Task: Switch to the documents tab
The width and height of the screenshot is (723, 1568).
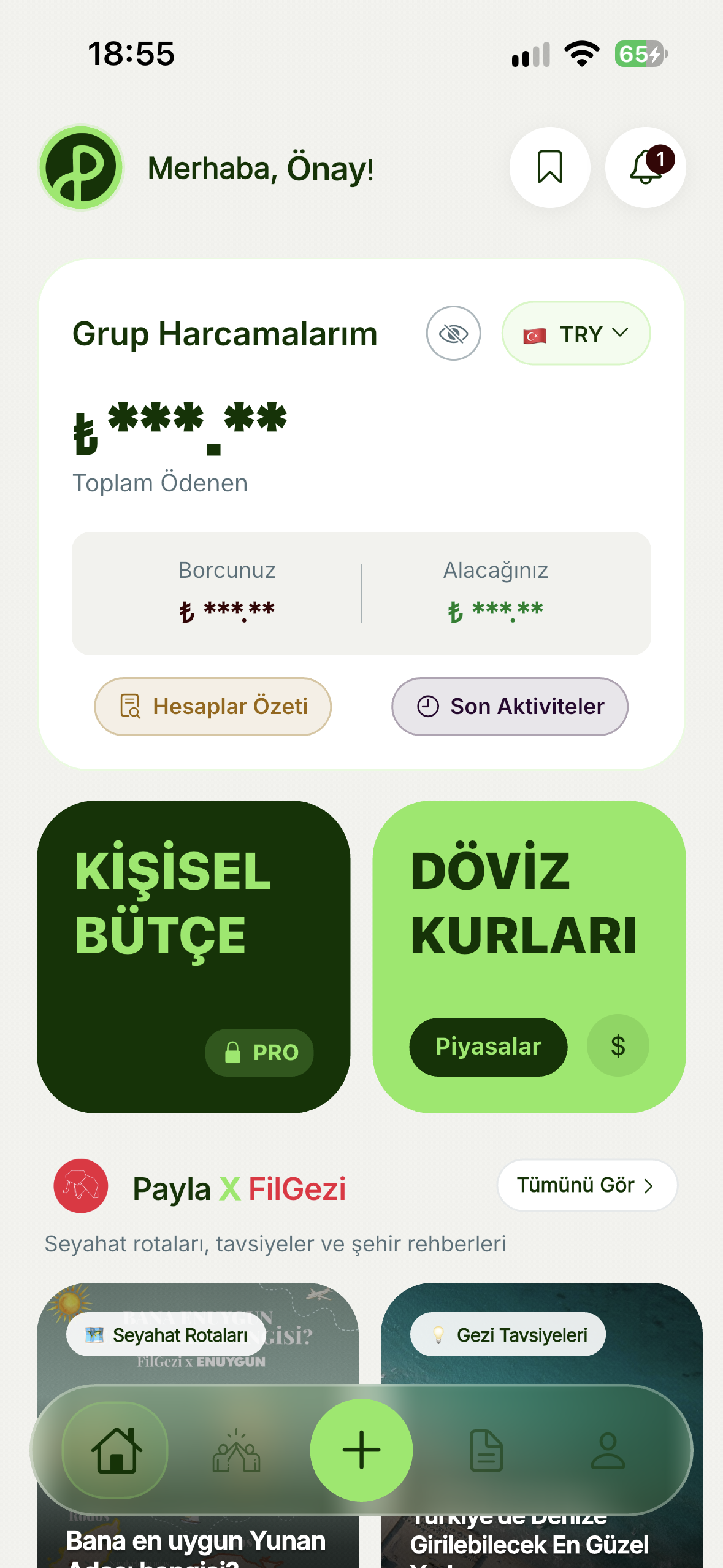Action: [x=486, y=1451]
